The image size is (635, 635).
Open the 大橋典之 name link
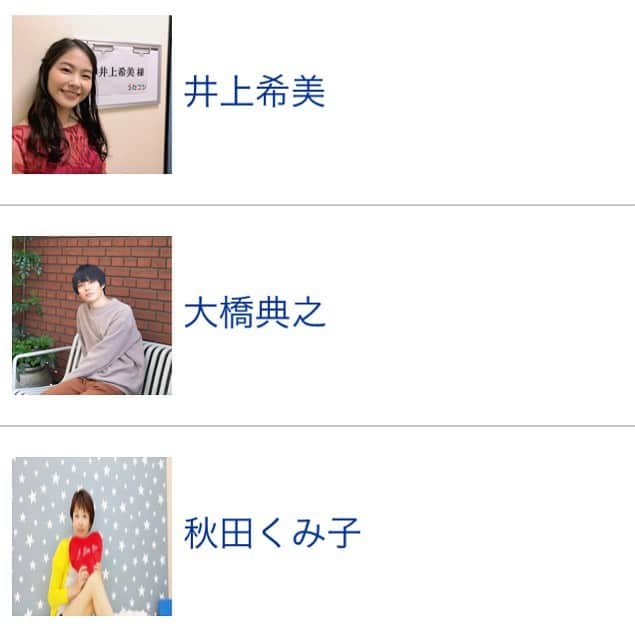254,314
